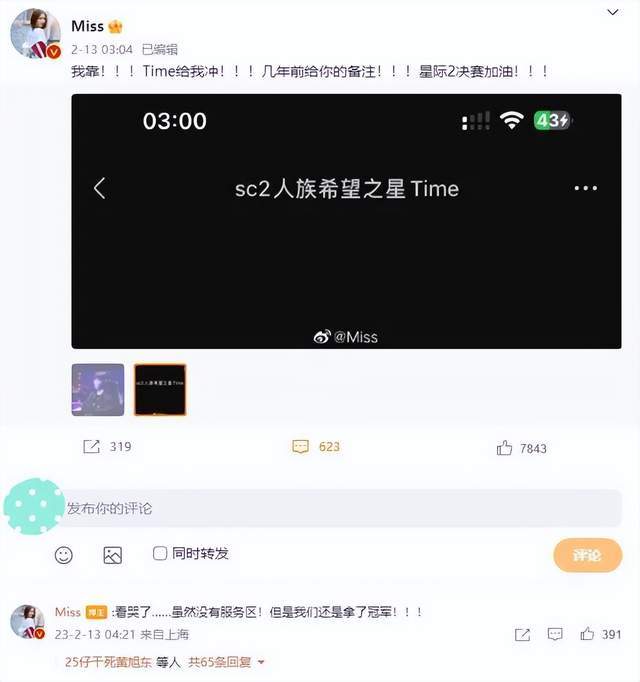Open Miss's username at the post top
640x682 pixels.
click(88, 26)
